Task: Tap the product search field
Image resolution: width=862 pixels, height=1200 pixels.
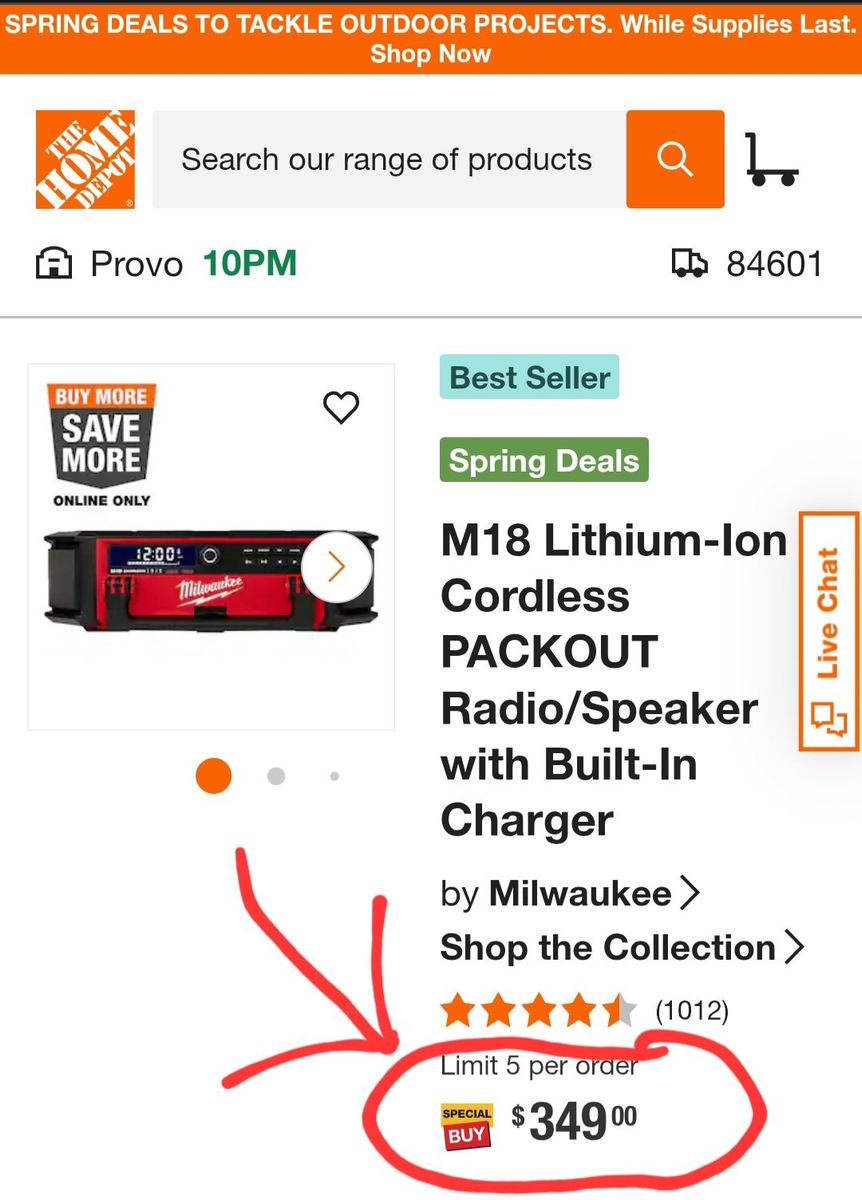Action: pos(388,160)
